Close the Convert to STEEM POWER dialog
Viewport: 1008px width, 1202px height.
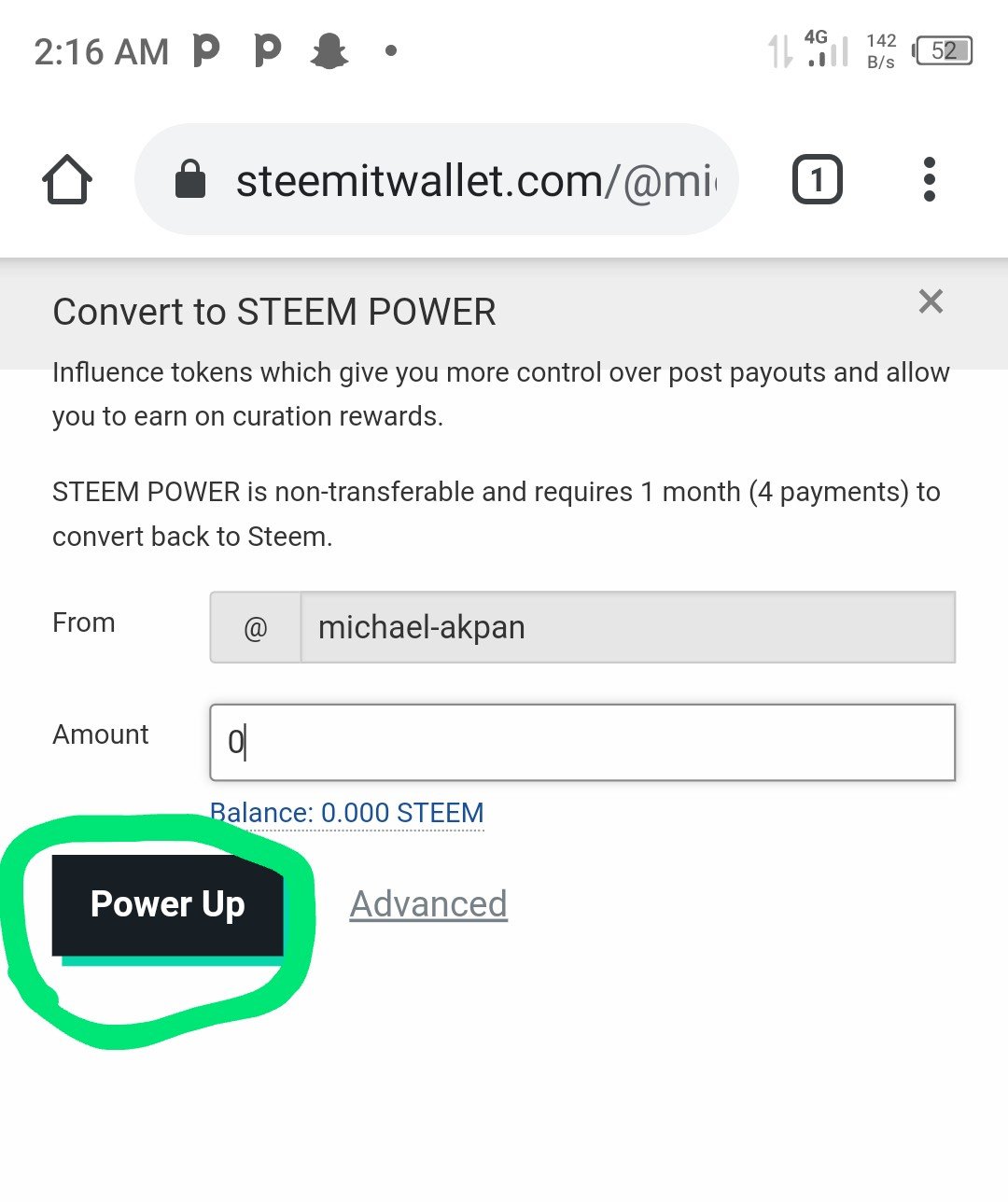pos(931,301)
